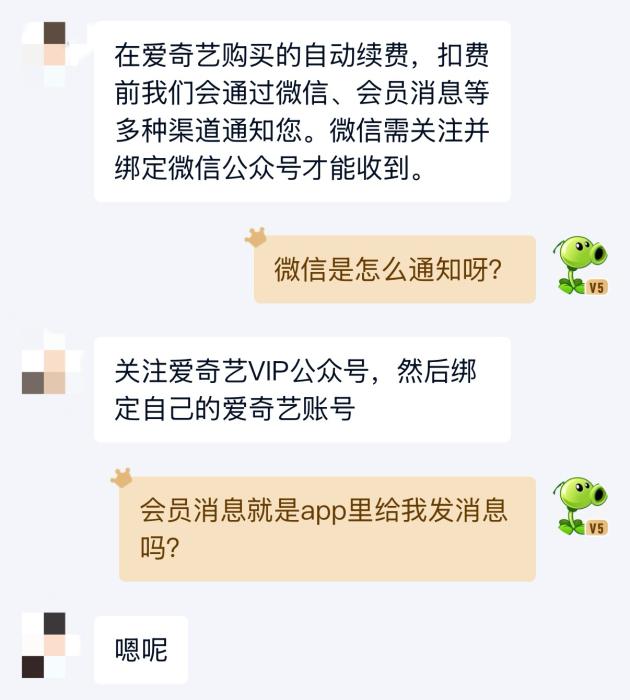Image resolution: width=630 pixels, height=700 pixels.
Task: Open your avatar beside the 微信是怎么通知呀 message
Action: click(581, 266)
